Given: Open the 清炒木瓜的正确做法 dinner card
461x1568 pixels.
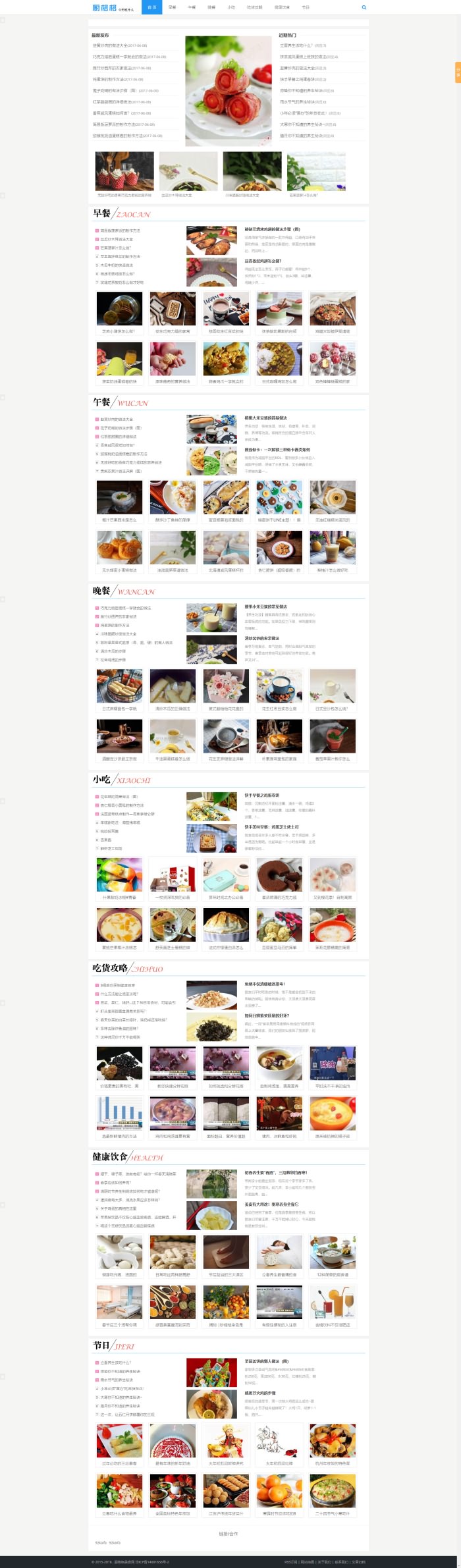Looking at the screenshot, I should [x=173, y=690].
